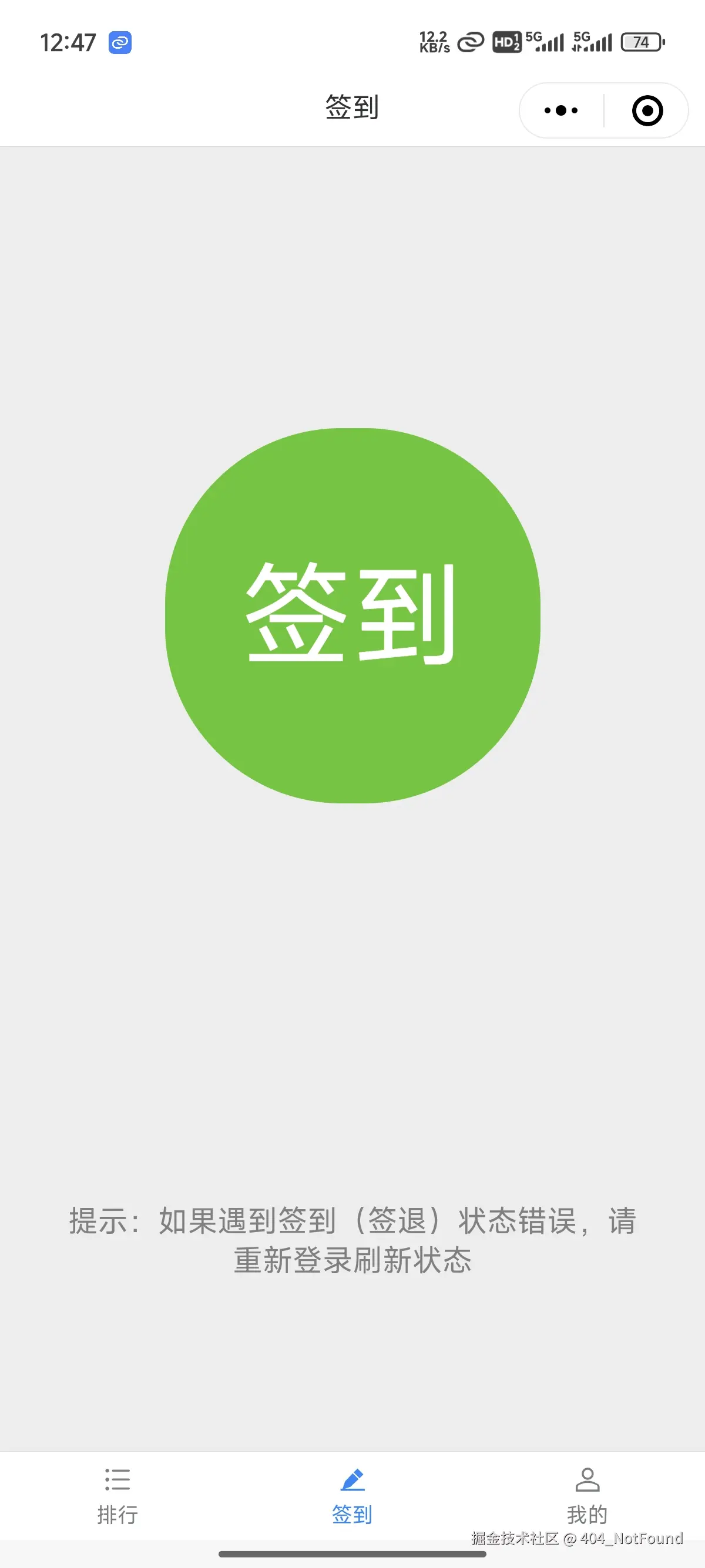
Task: Go to the 我的 profile tab
Action: [587, 1497]
